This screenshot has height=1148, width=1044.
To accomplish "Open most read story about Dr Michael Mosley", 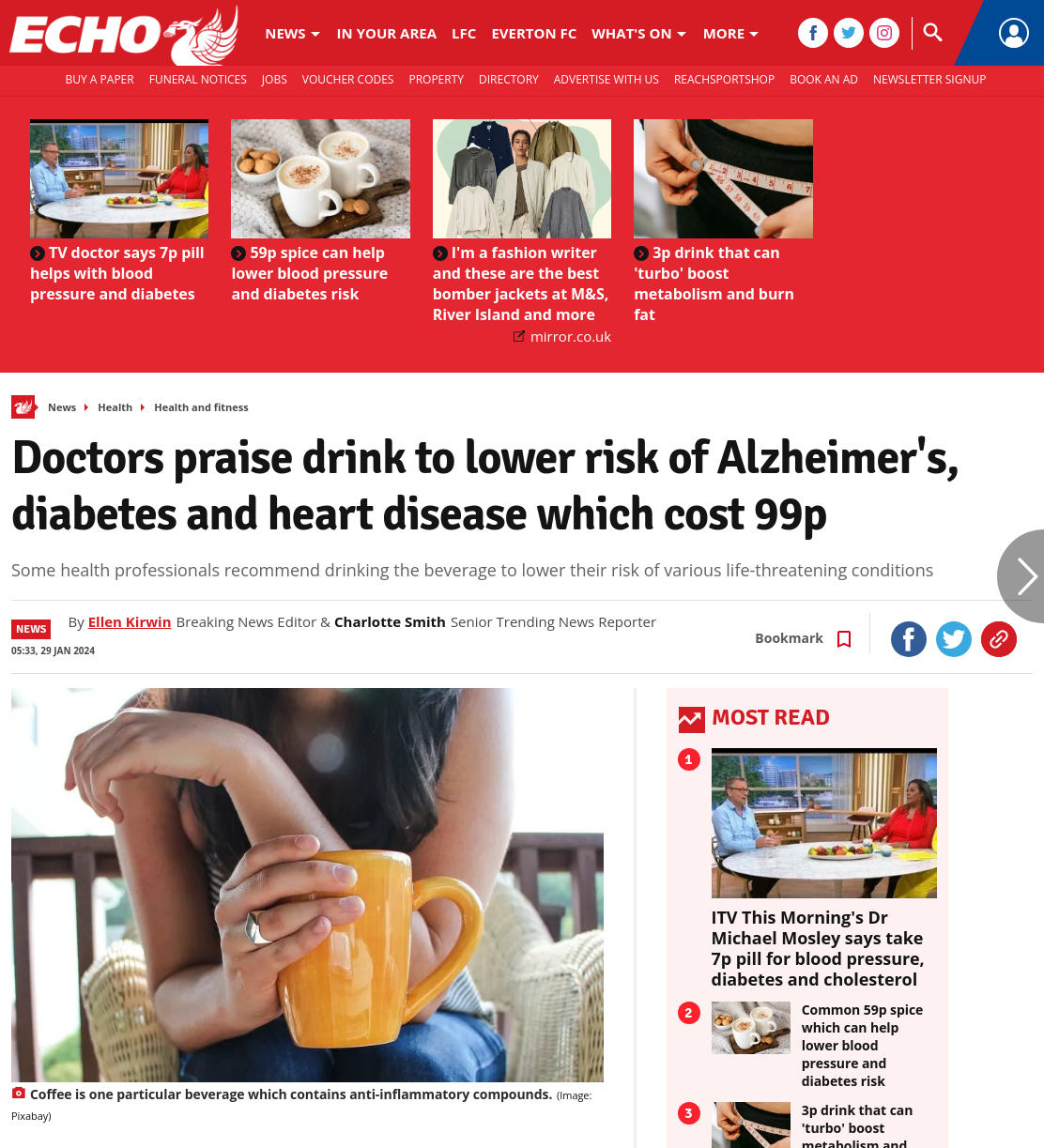I will [818, 948].
